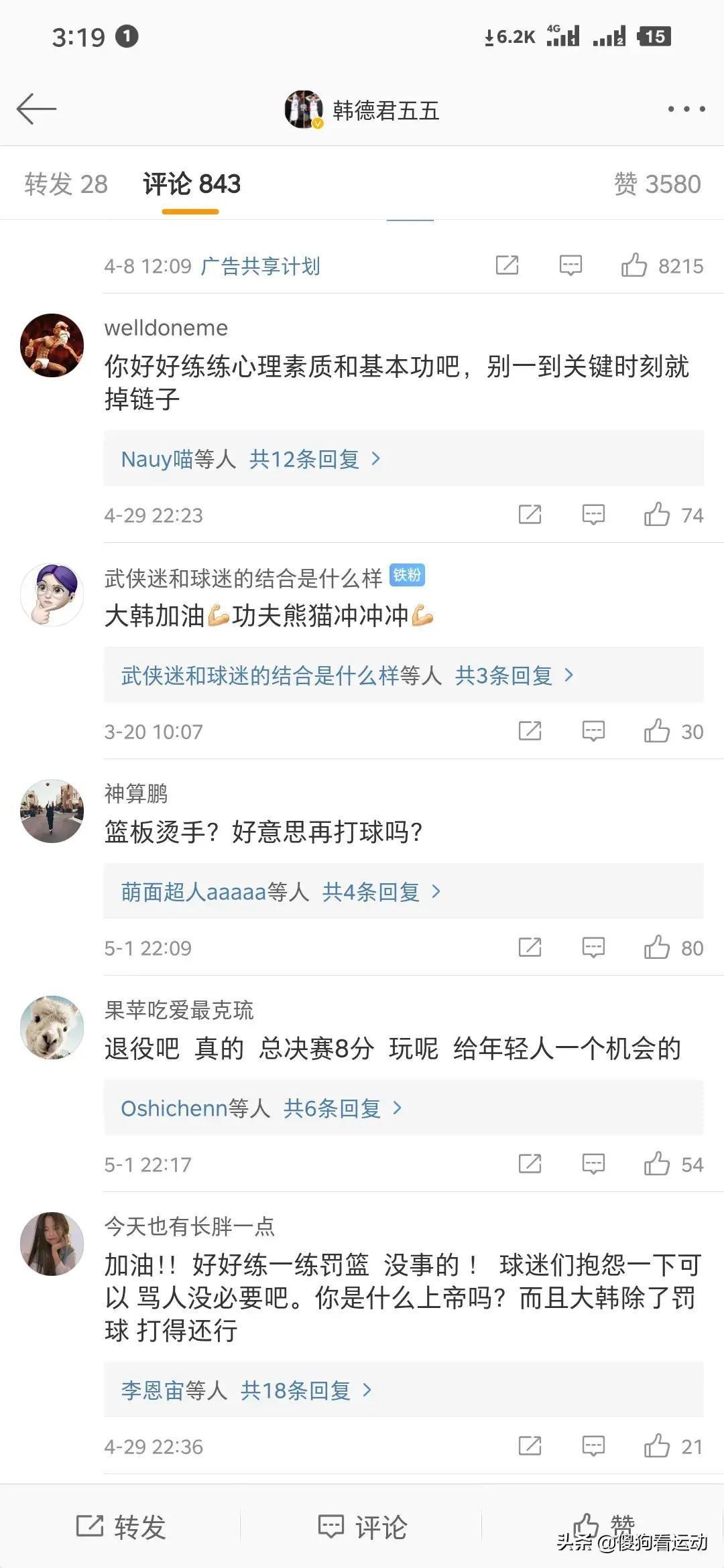Open the 广告共享计划 link
The width and height of the screenshot is (724, 1568).
tap(260, 267)
